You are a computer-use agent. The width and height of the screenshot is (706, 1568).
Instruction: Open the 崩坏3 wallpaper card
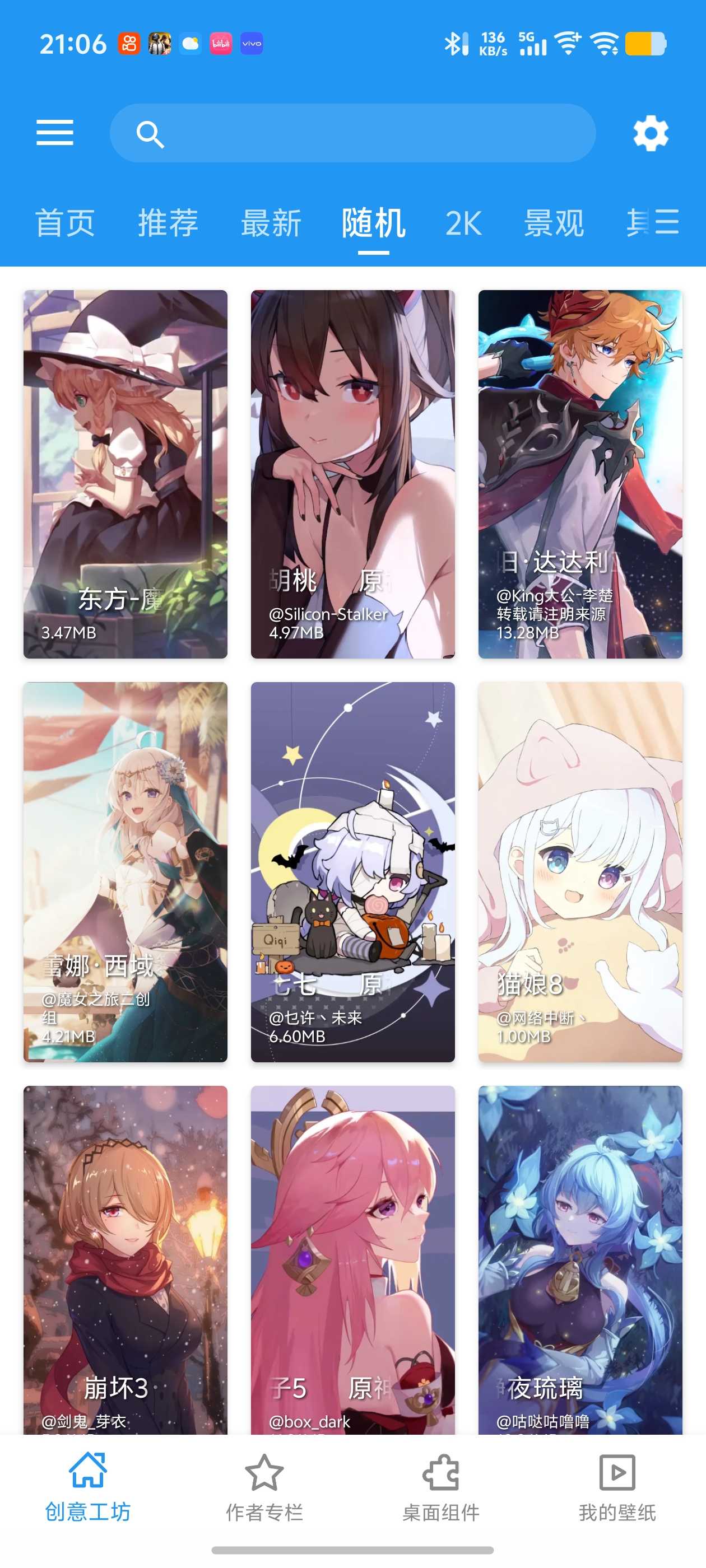tap(125, 1260)
